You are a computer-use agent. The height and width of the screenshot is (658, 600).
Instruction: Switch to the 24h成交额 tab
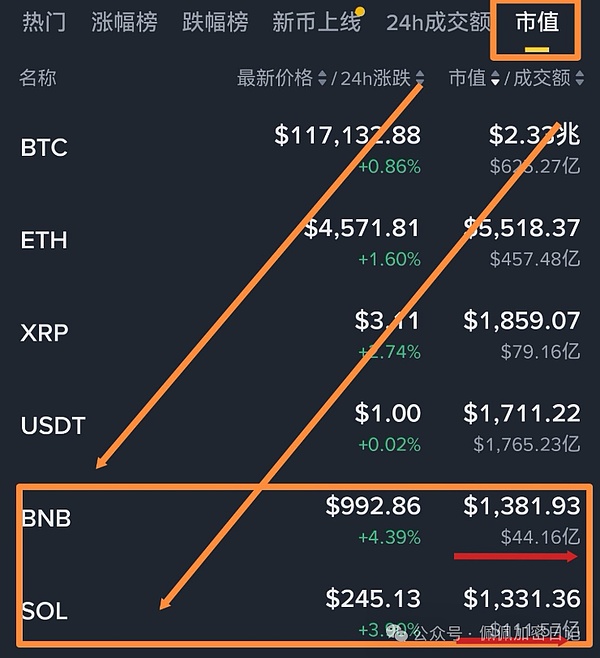438,22
